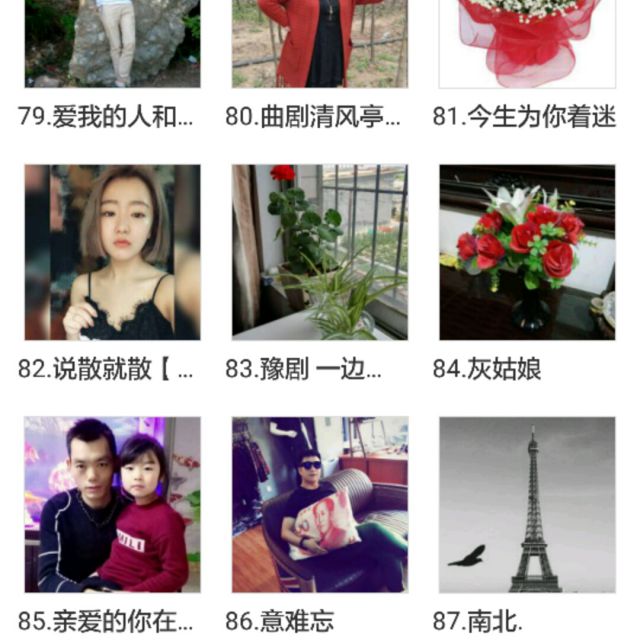Open item 79 爱我的人和…

point(112,45)
